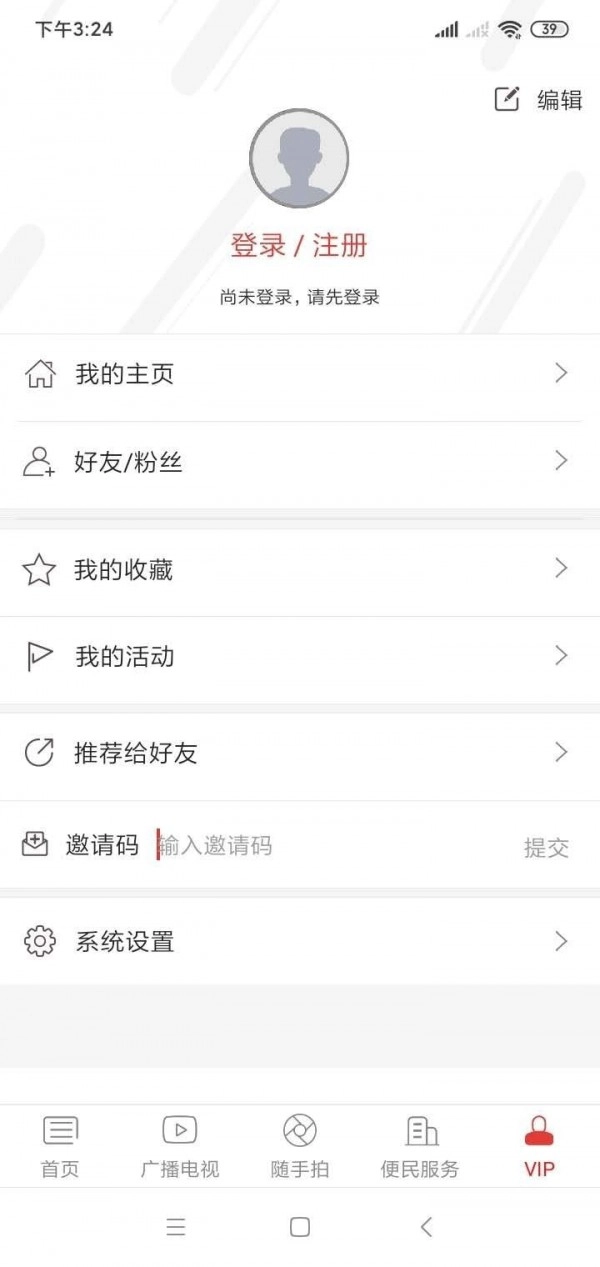Open 好友/粉丝 list
This screenshot has height=1267, width=600.
pos(299,462)
